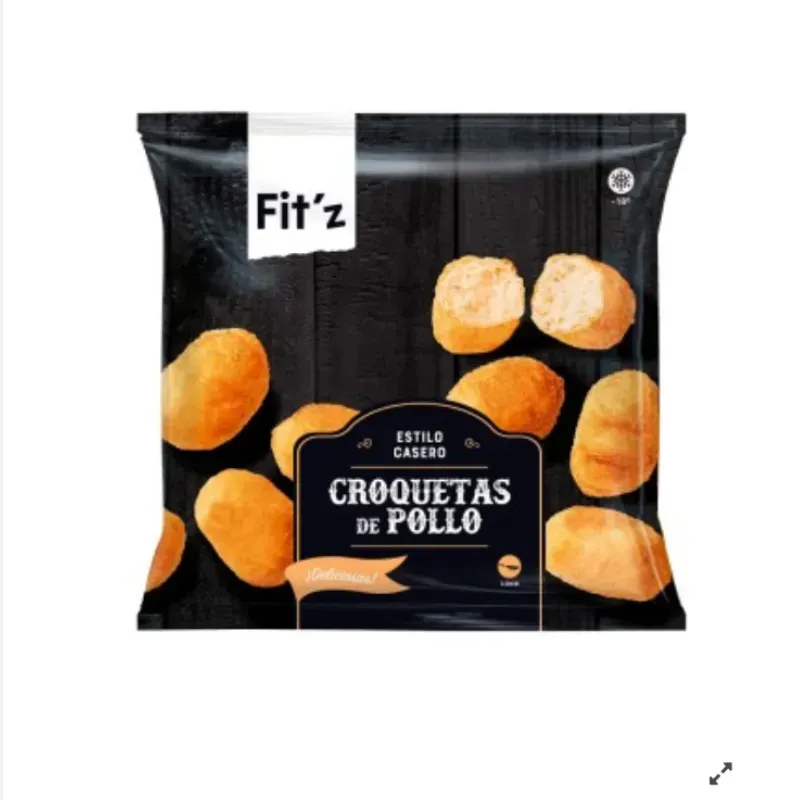The width and height of the screenshot is (800, 800).
Task: Expand the product image to fullscreen
Action: 720,773
